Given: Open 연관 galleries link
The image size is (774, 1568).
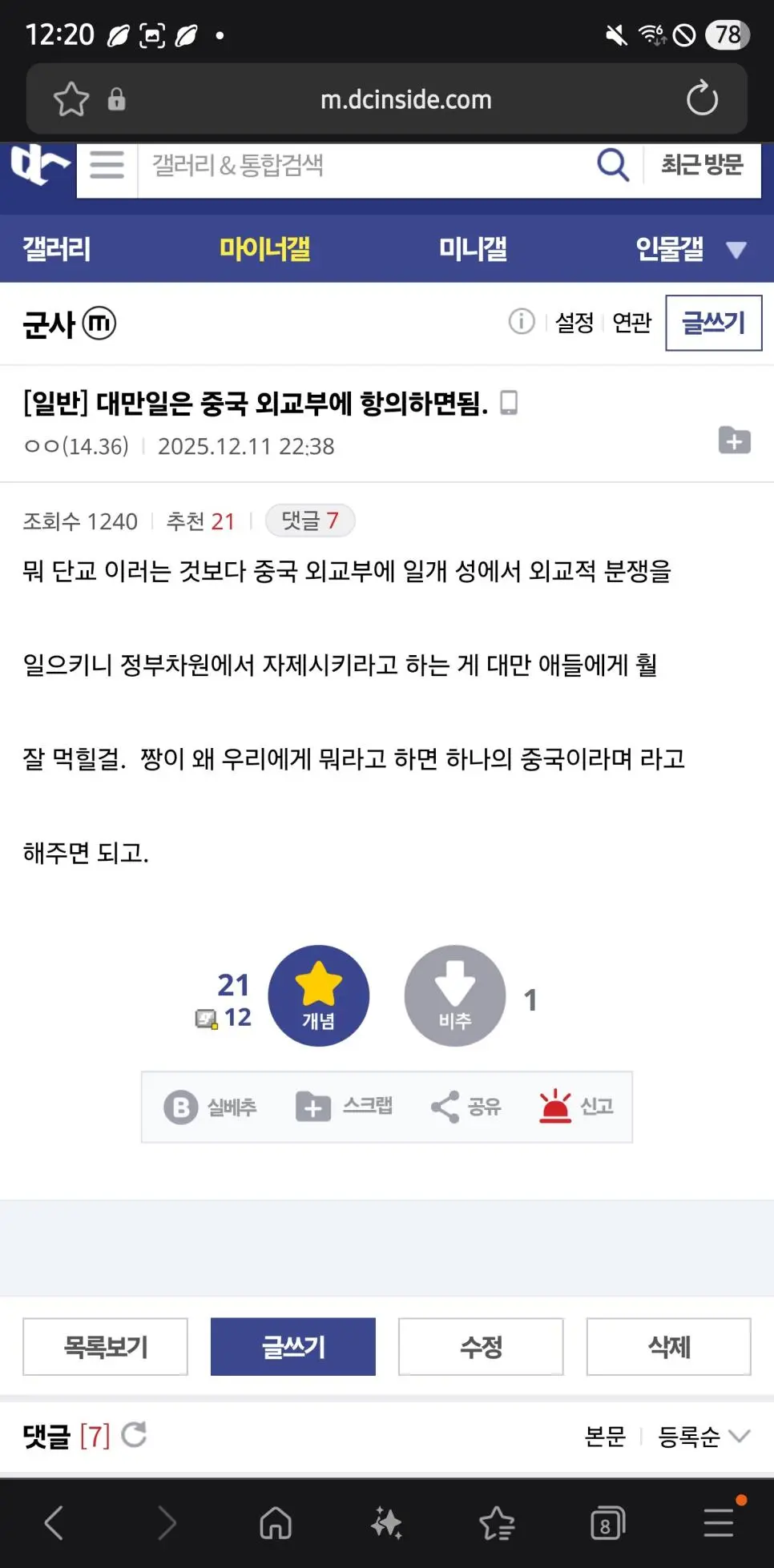Looking at the screenshot, I should tap(631, 323).
